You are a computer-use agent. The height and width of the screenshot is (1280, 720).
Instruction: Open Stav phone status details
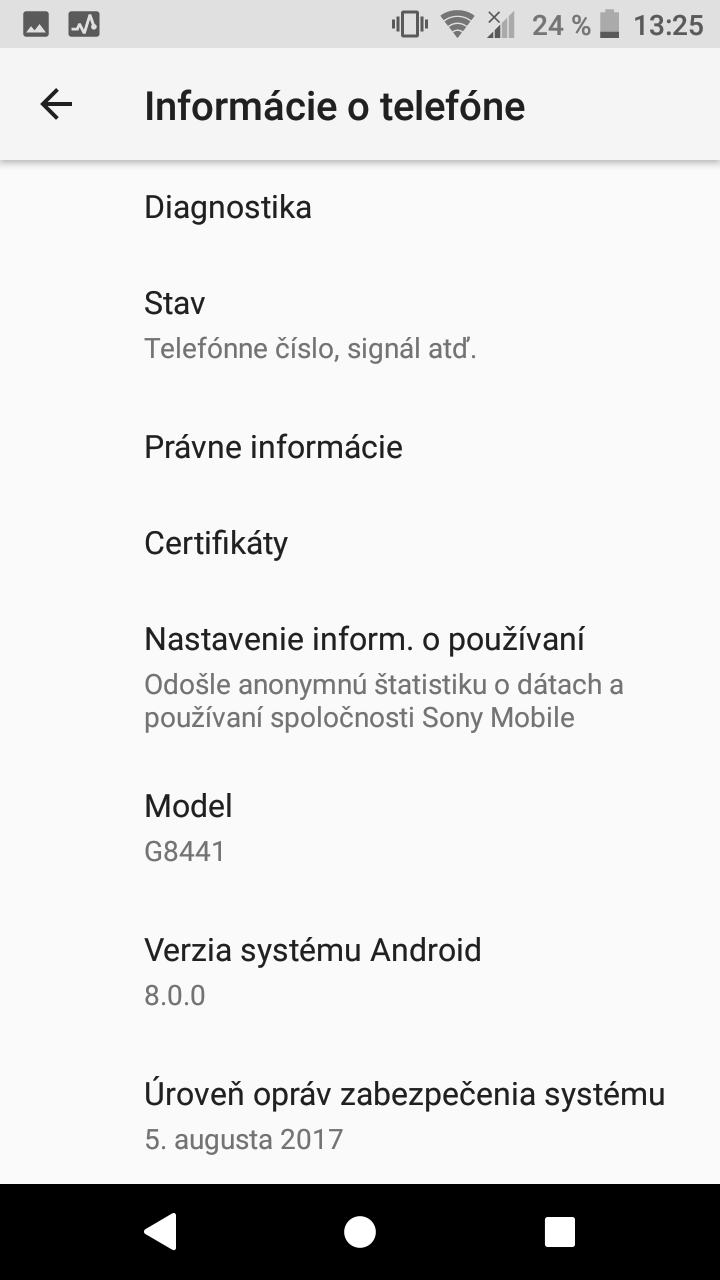360,326
